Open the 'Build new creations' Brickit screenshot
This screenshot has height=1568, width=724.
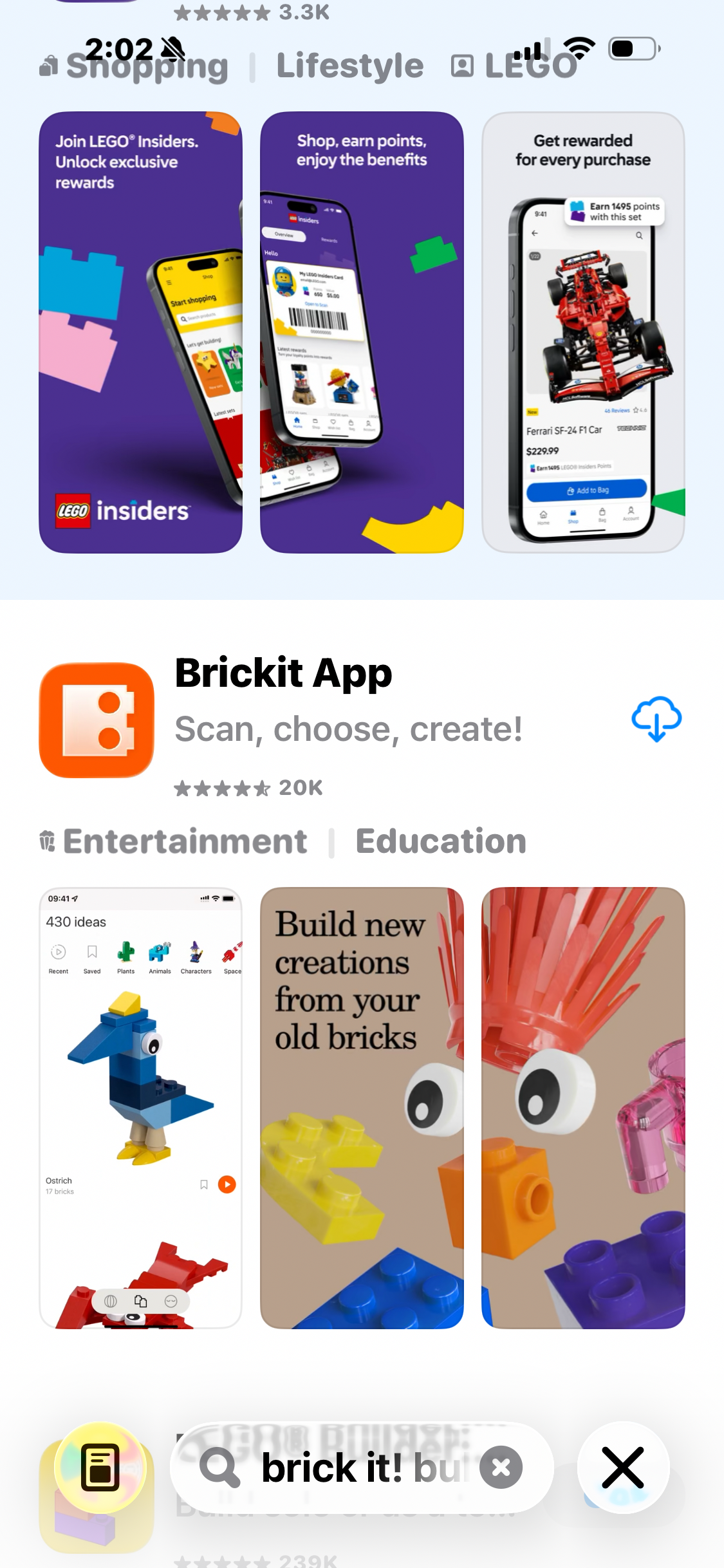point(362,1108)
